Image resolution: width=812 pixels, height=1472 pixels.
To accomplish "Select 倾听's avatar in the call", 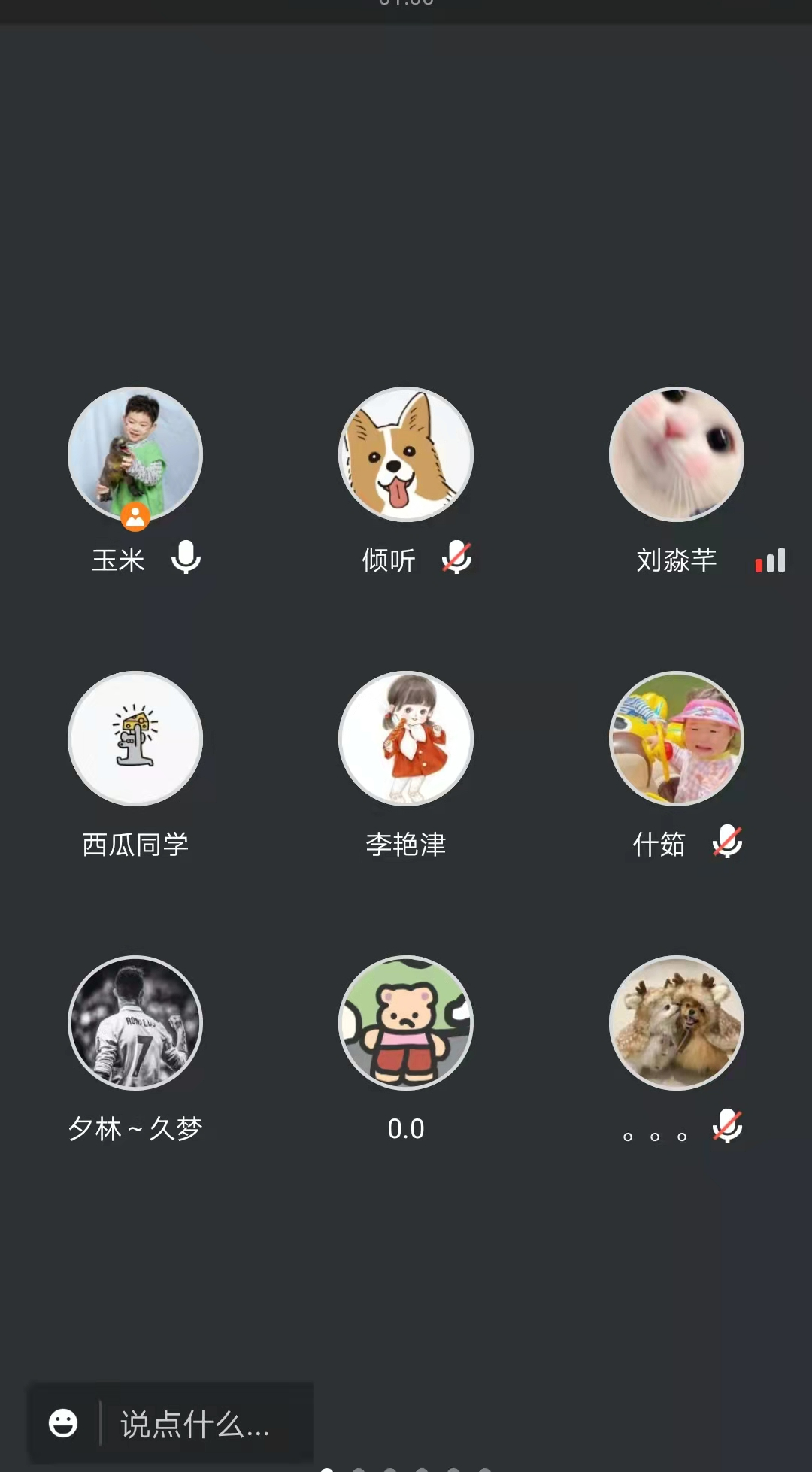I will click(406, 454).
